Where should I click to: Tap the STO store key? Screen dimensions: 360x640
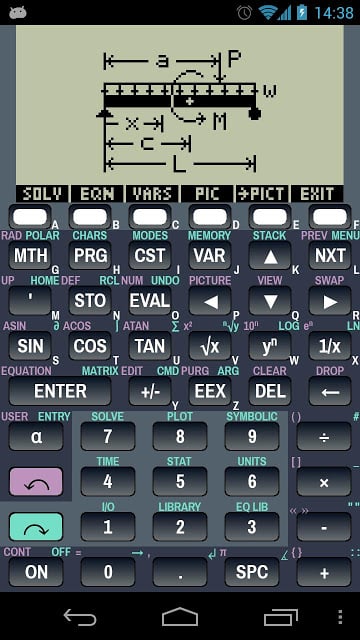coord(90,301)
